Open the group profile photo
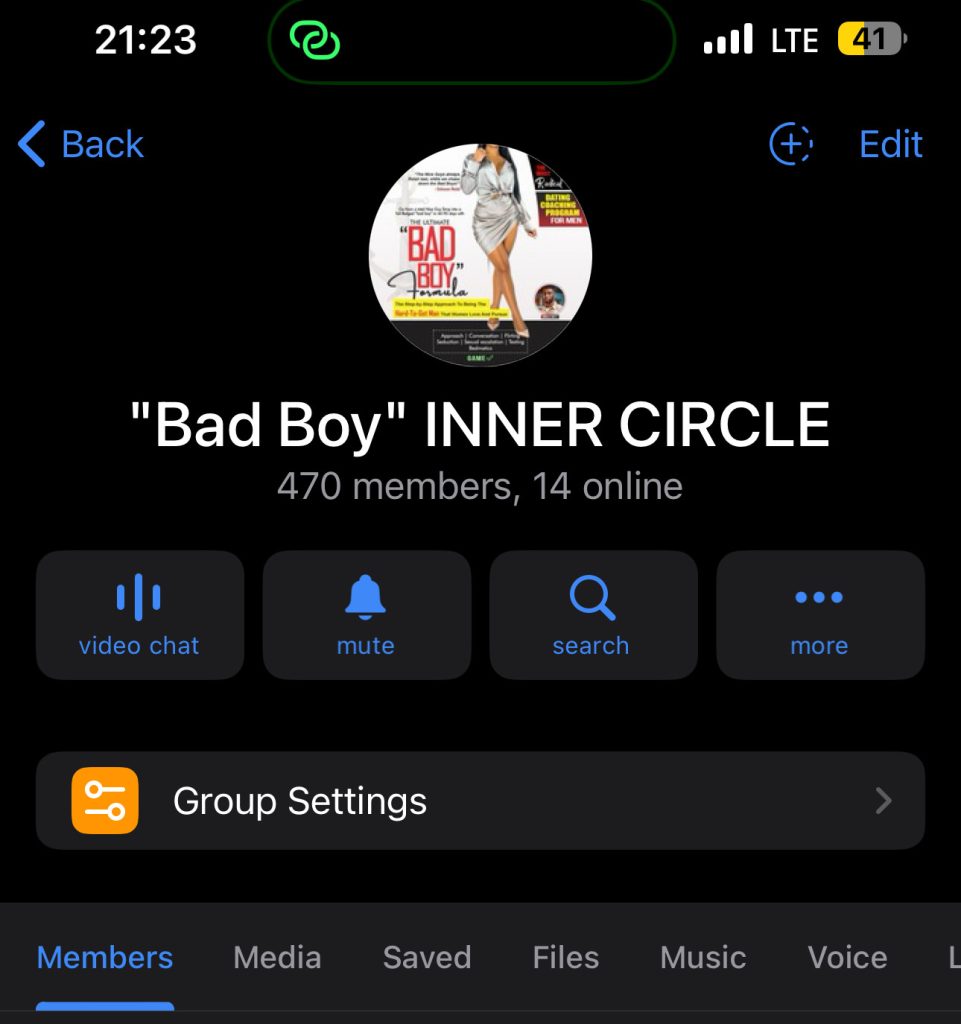The image size is (961, 1024). [480, 255]
